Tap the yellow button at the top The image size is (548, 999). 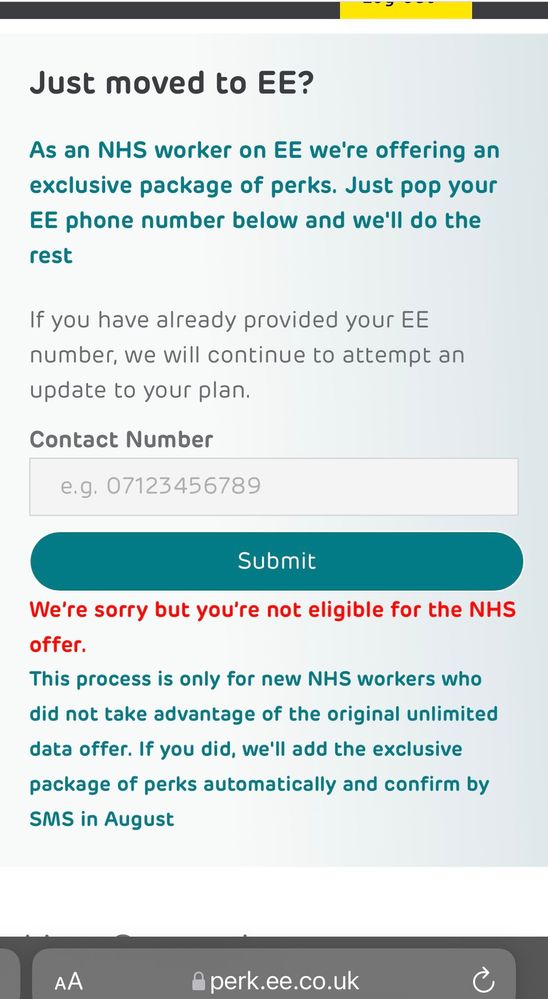[x=406, y=9]
